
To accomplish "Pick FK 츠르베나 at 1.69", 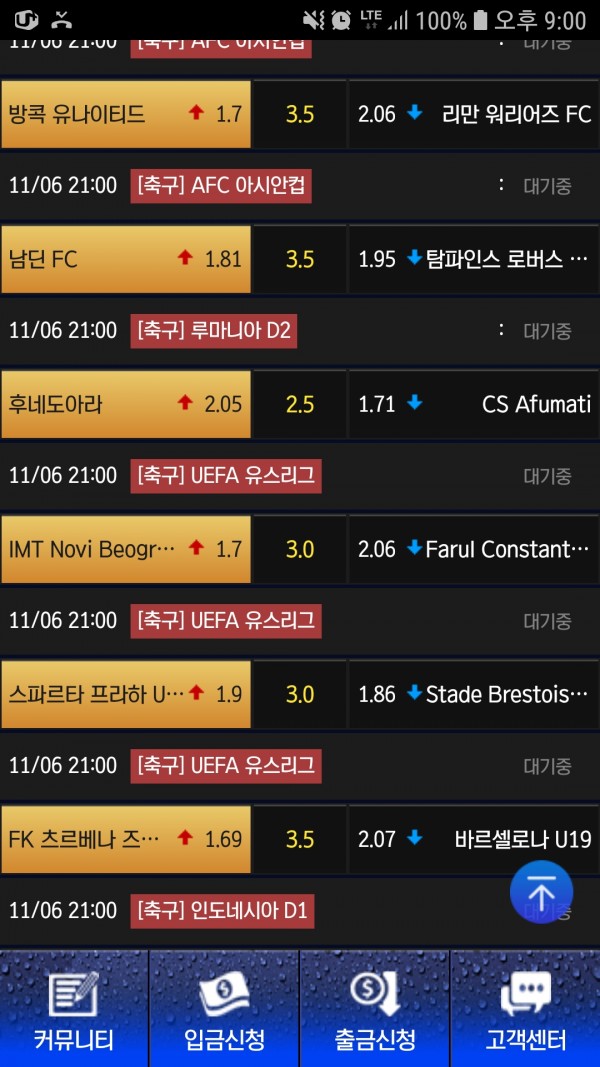I will [126, 839].
